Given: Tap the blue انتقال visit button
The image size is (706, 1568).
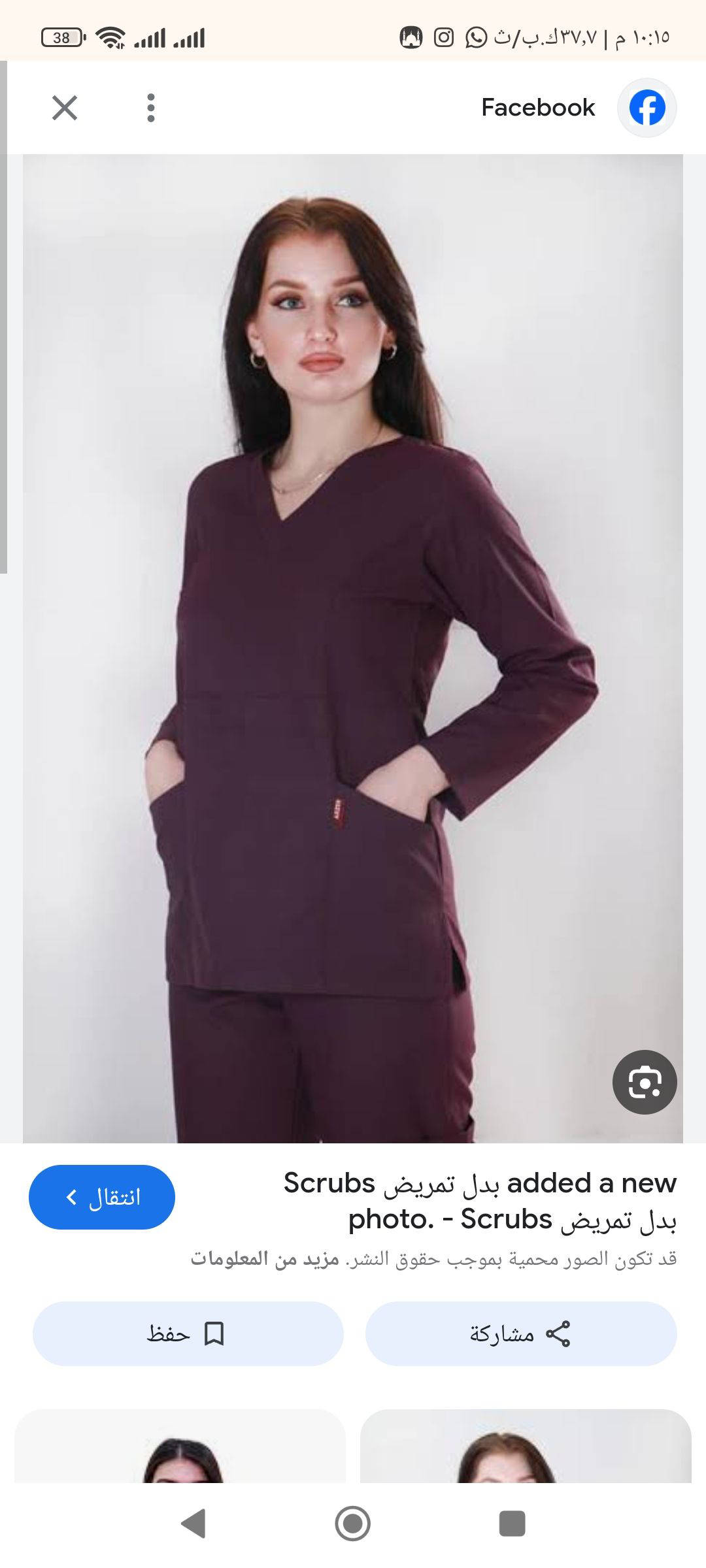Looking at the screenshot, I should pos(102,1197).
